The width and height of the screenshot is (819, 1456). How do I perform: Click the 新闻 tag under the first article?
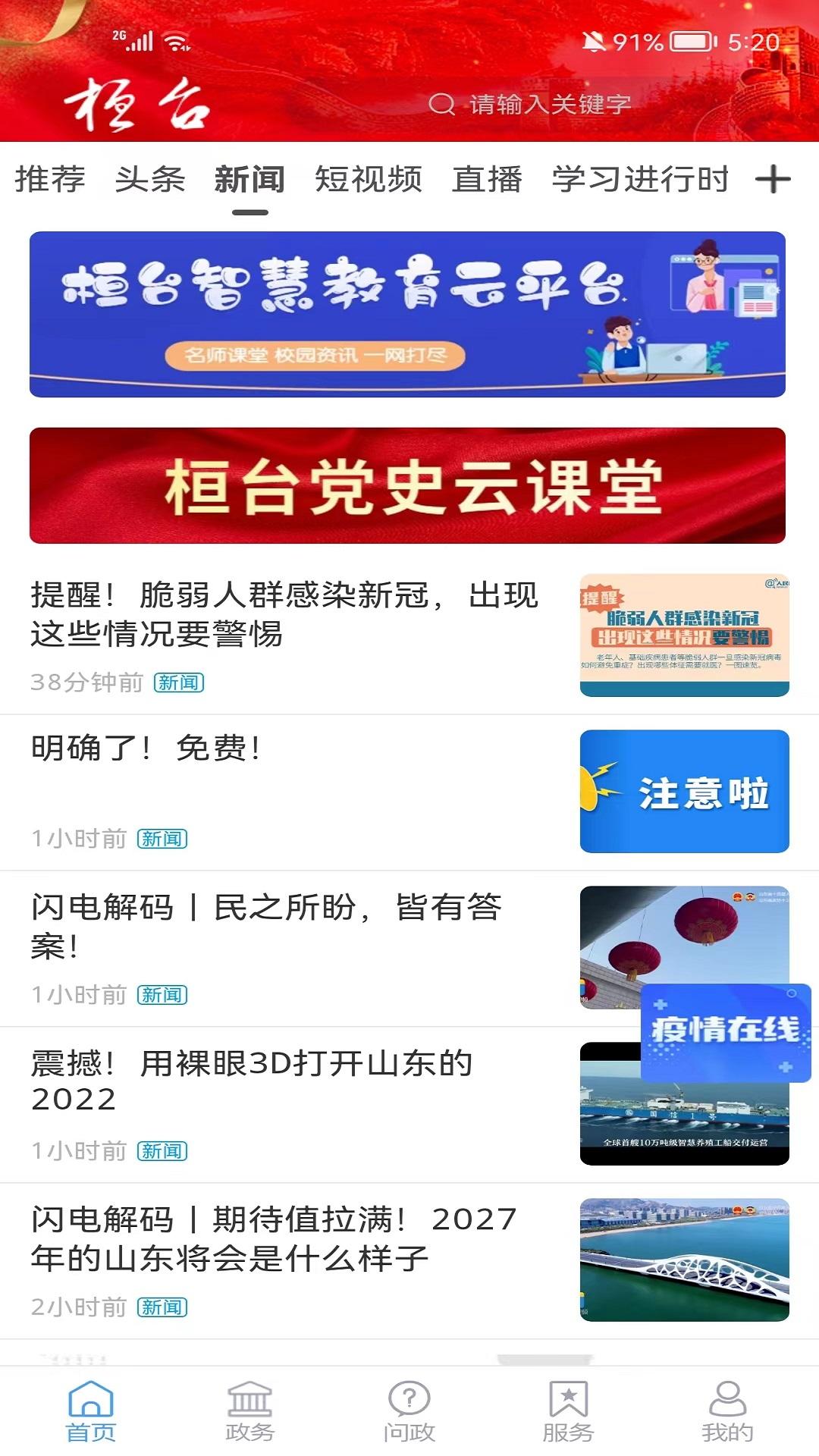180,681
